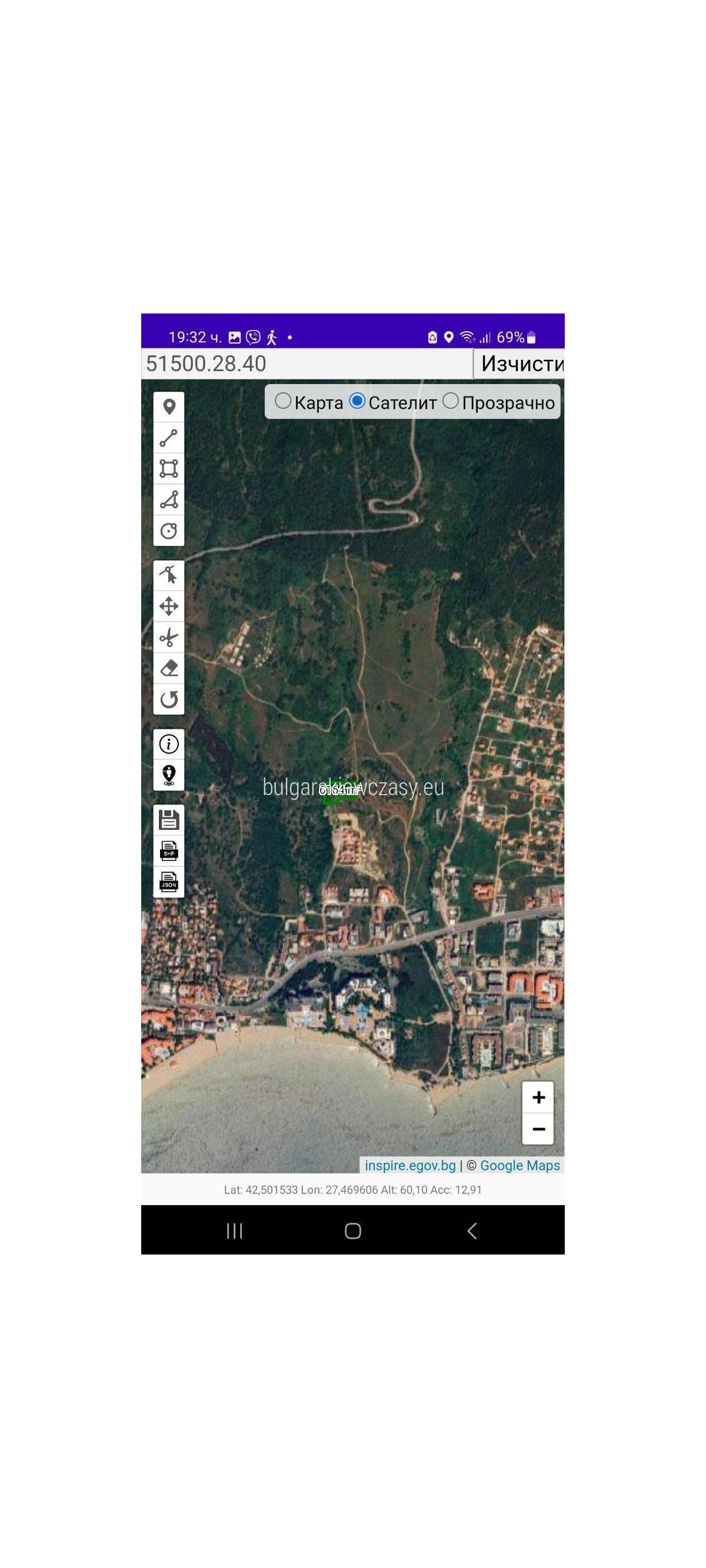Switch to Прозрачно transparent view
Viewport: 706px width, 1568px height.
click(x=499, y=402)
